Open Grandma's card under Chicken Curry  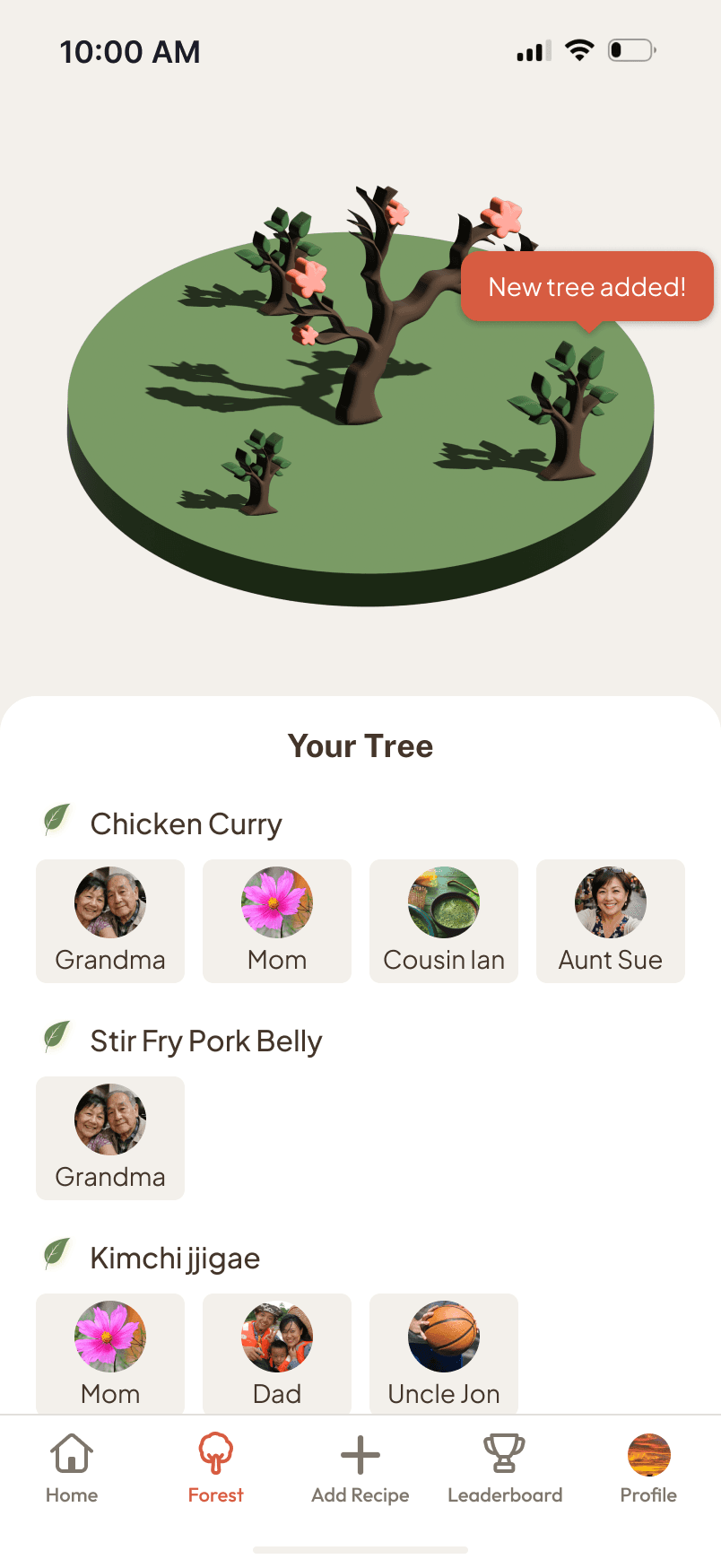click(x=110, y=920)
